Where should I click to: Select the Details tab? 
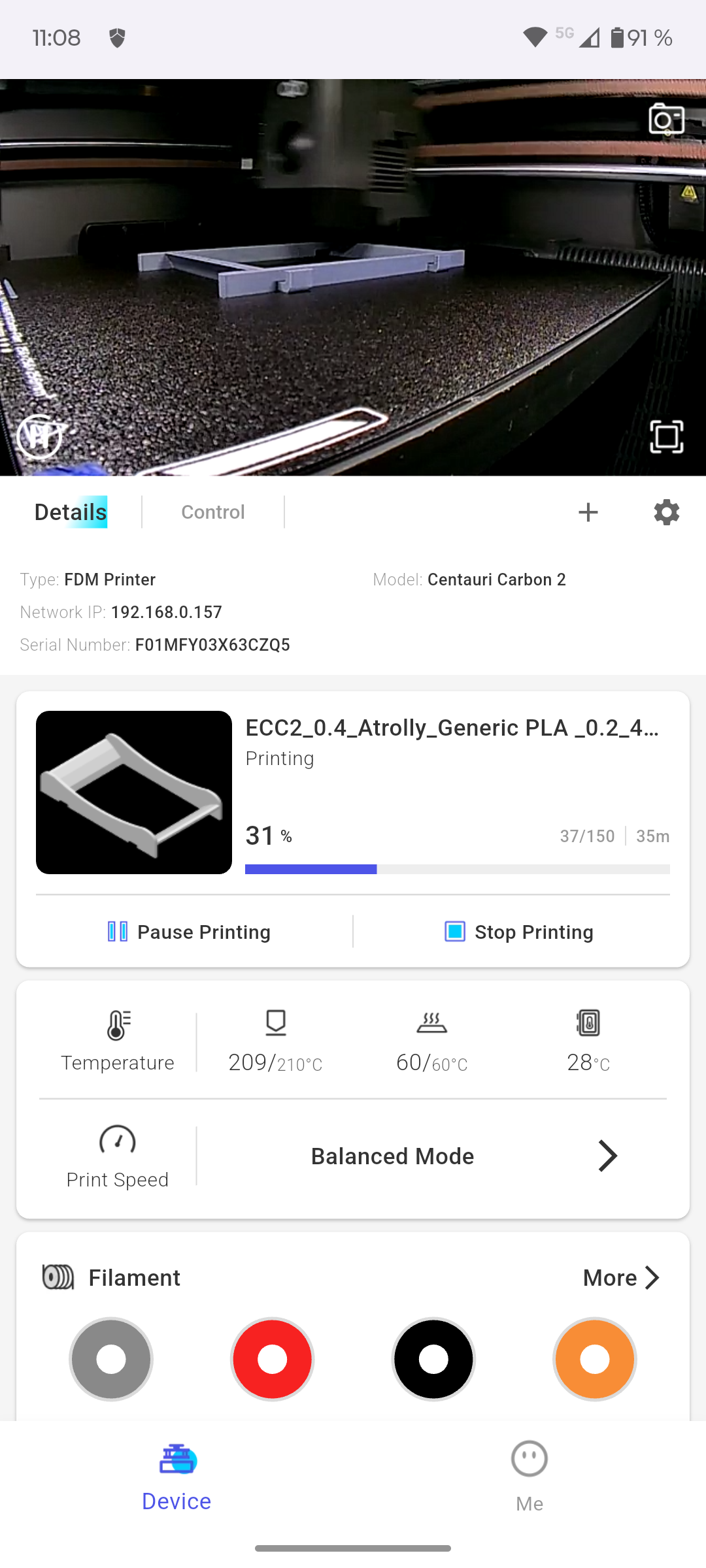(x=71, y=512)
